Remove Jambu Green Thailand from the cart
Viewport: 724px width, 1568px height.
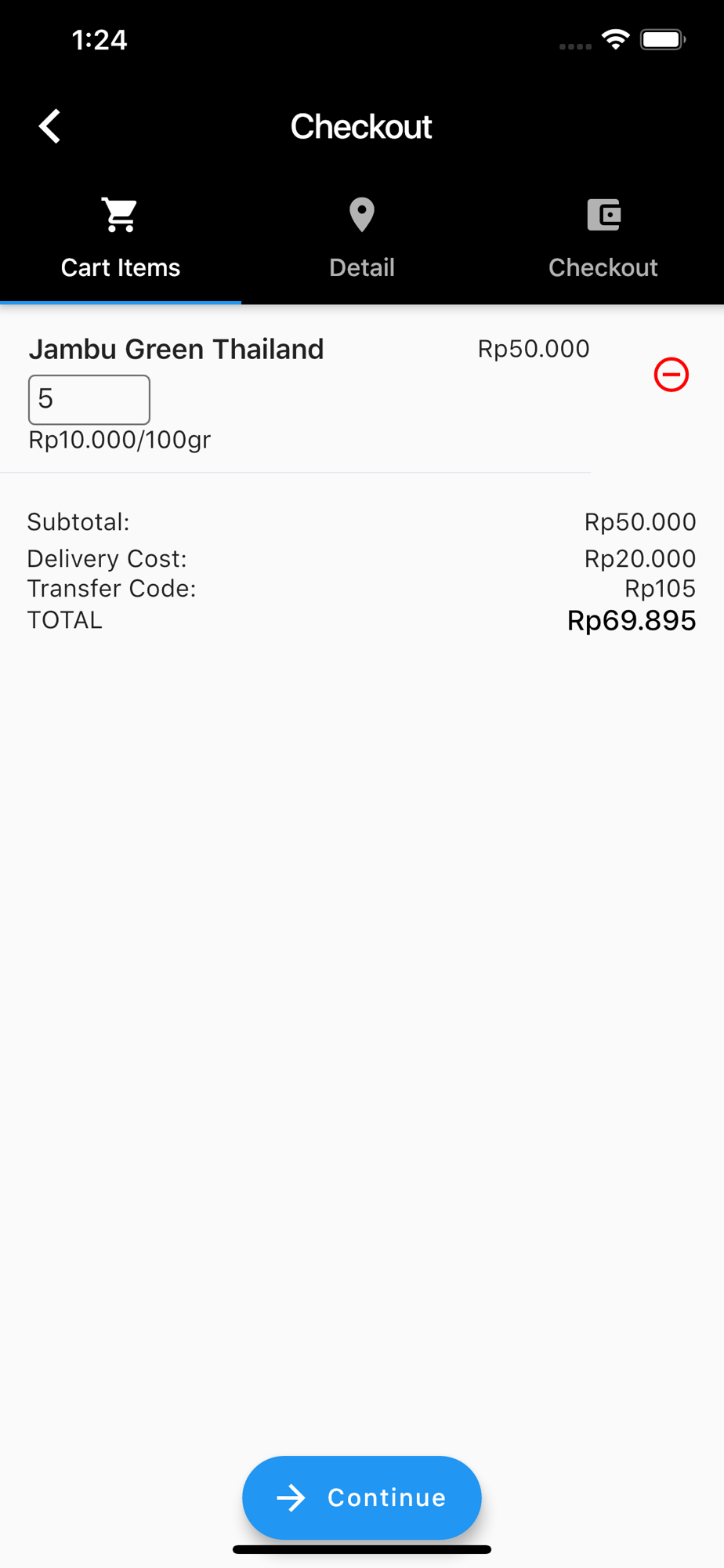[672, 375]
